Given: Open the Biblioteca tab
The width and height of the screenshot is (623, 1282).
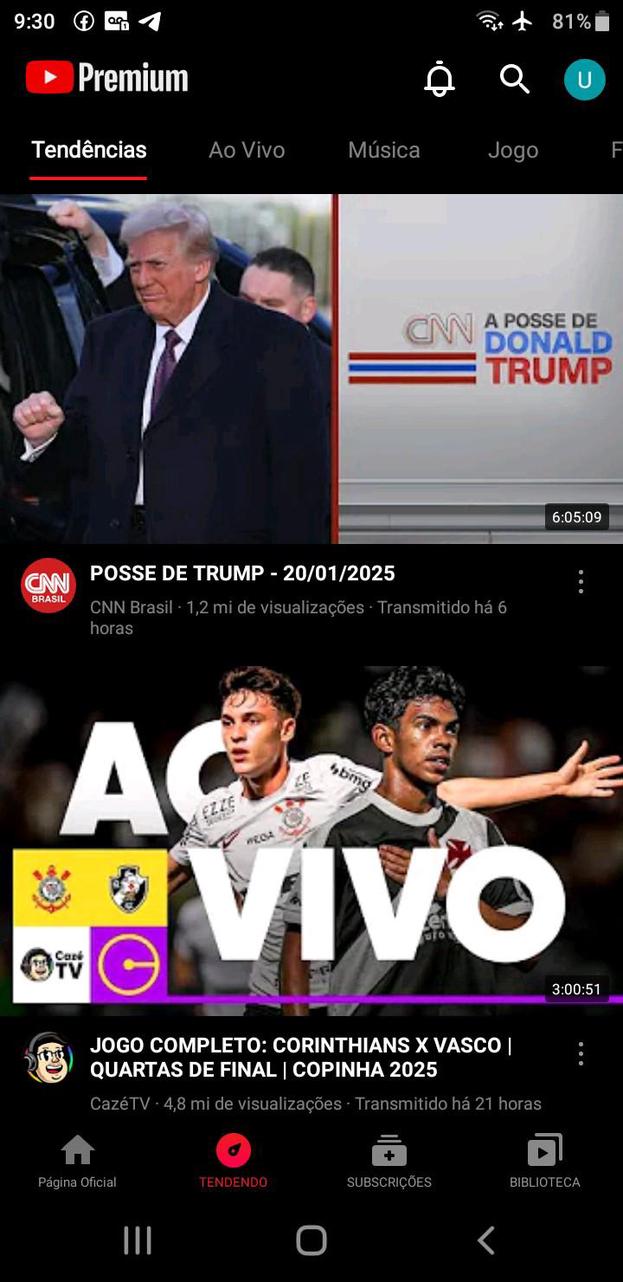Looking at the screenshot, I should click(x=545, y=1162).
